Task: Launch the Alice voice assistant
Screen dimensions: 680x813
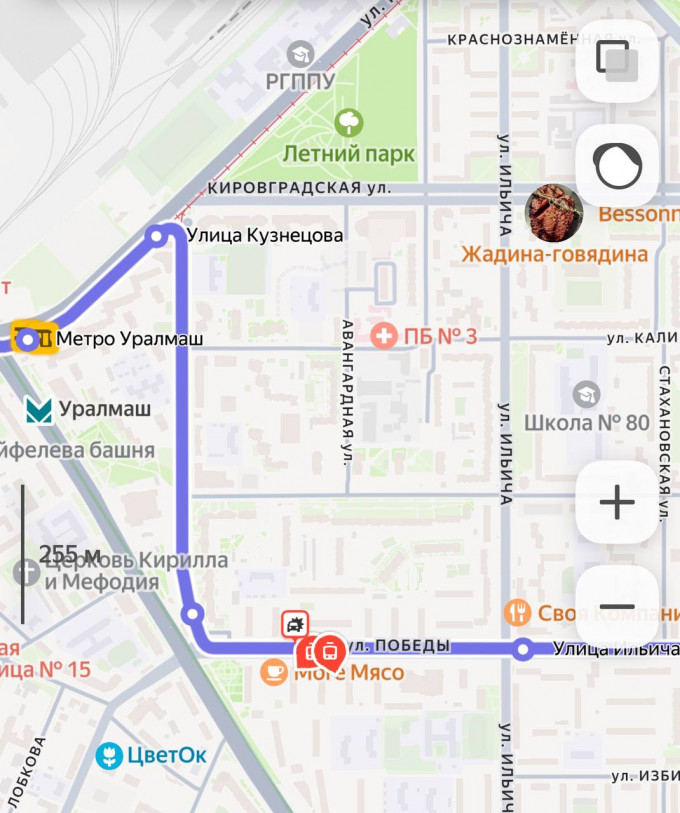Action: (x=617, y=165)
